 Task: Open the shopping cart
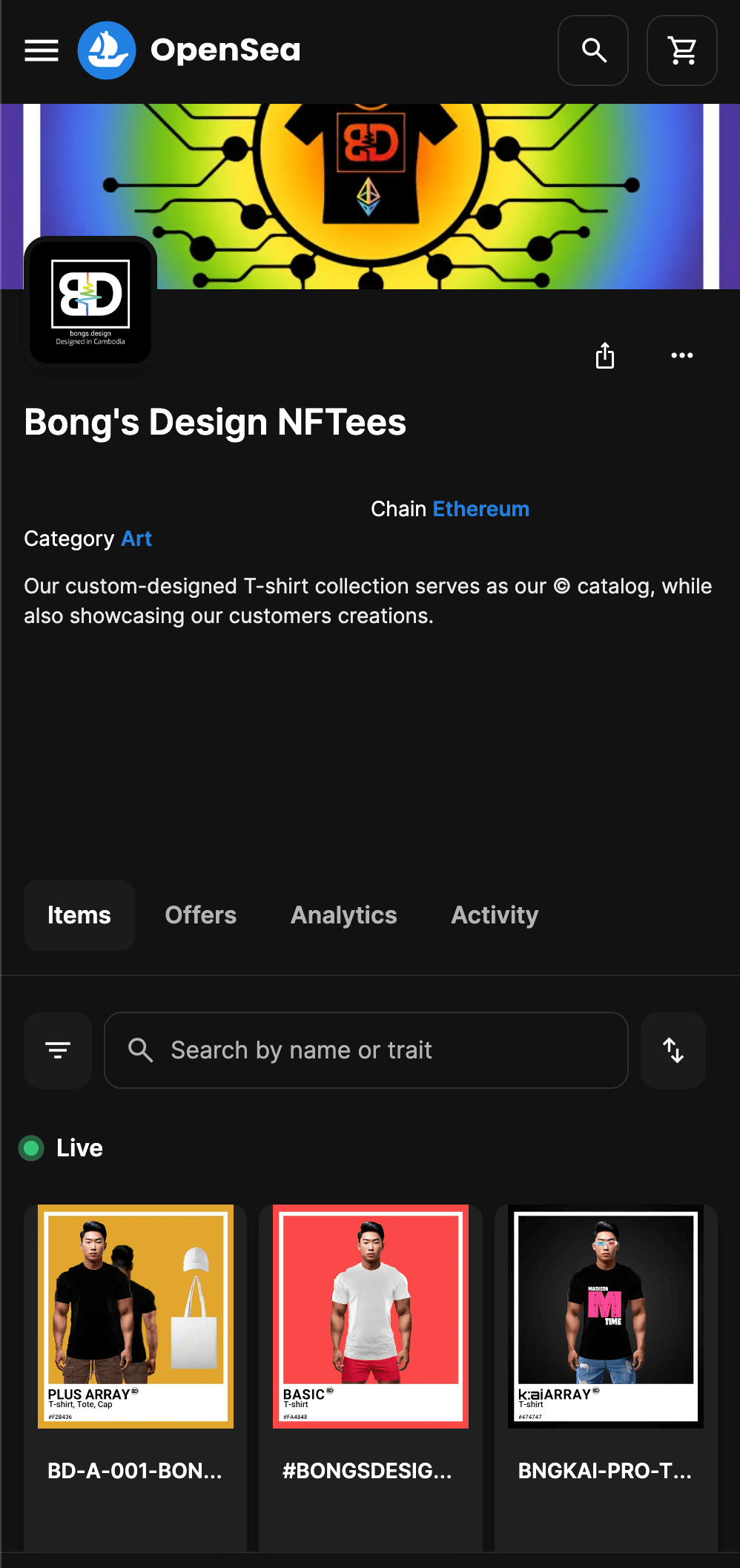pos(681,50)
